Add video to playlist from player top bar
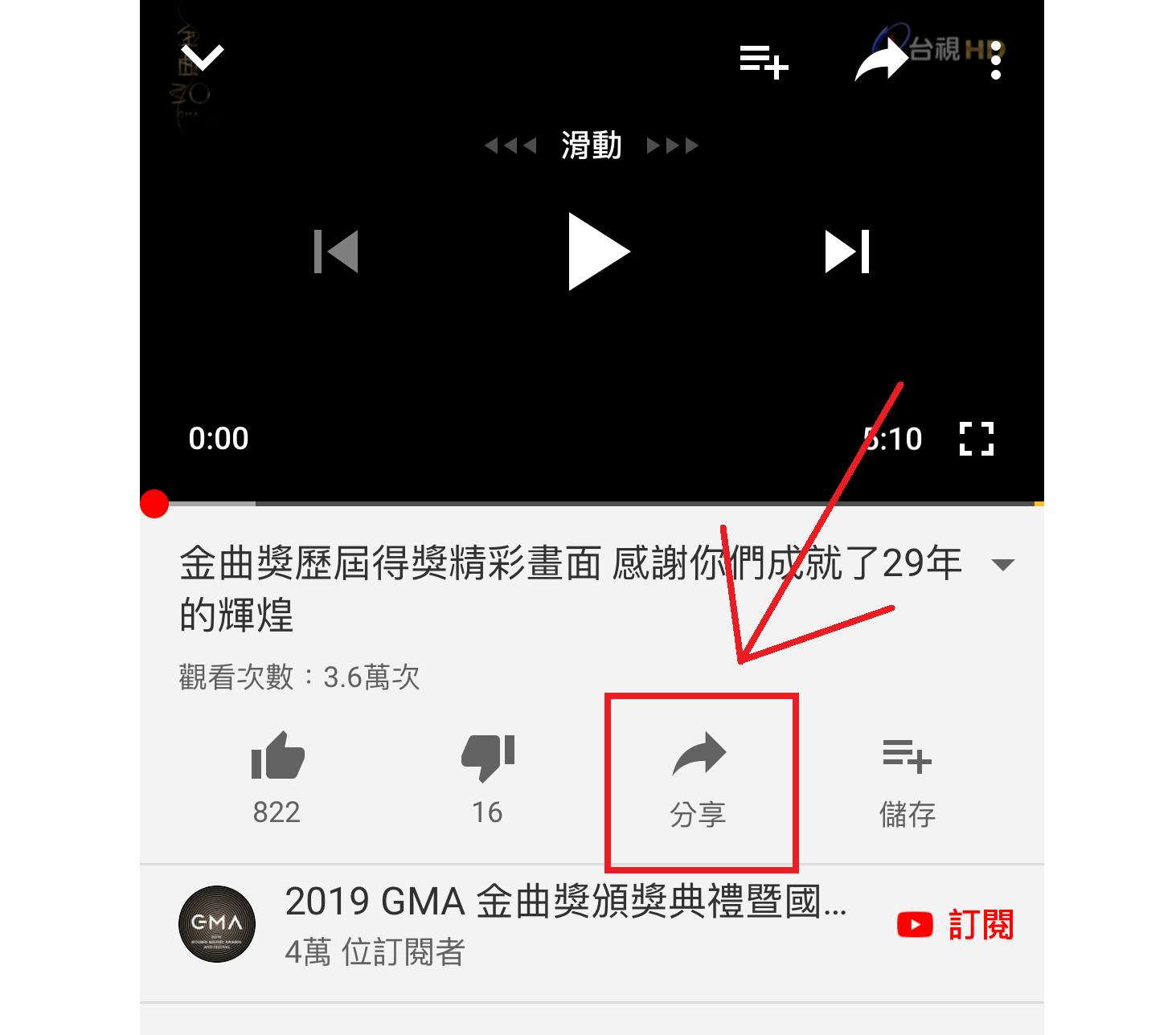 [x=763, y=61]
